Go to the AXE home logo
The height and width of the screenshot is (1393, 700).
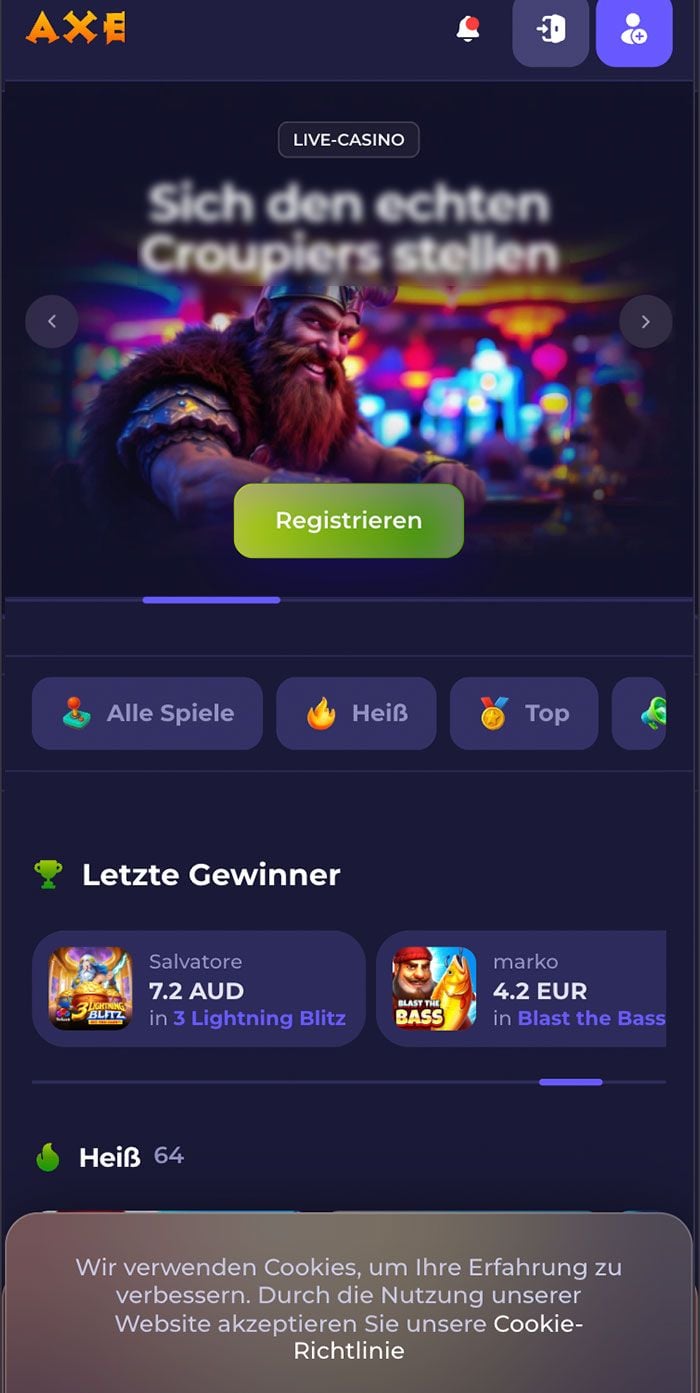click(76, 28)
